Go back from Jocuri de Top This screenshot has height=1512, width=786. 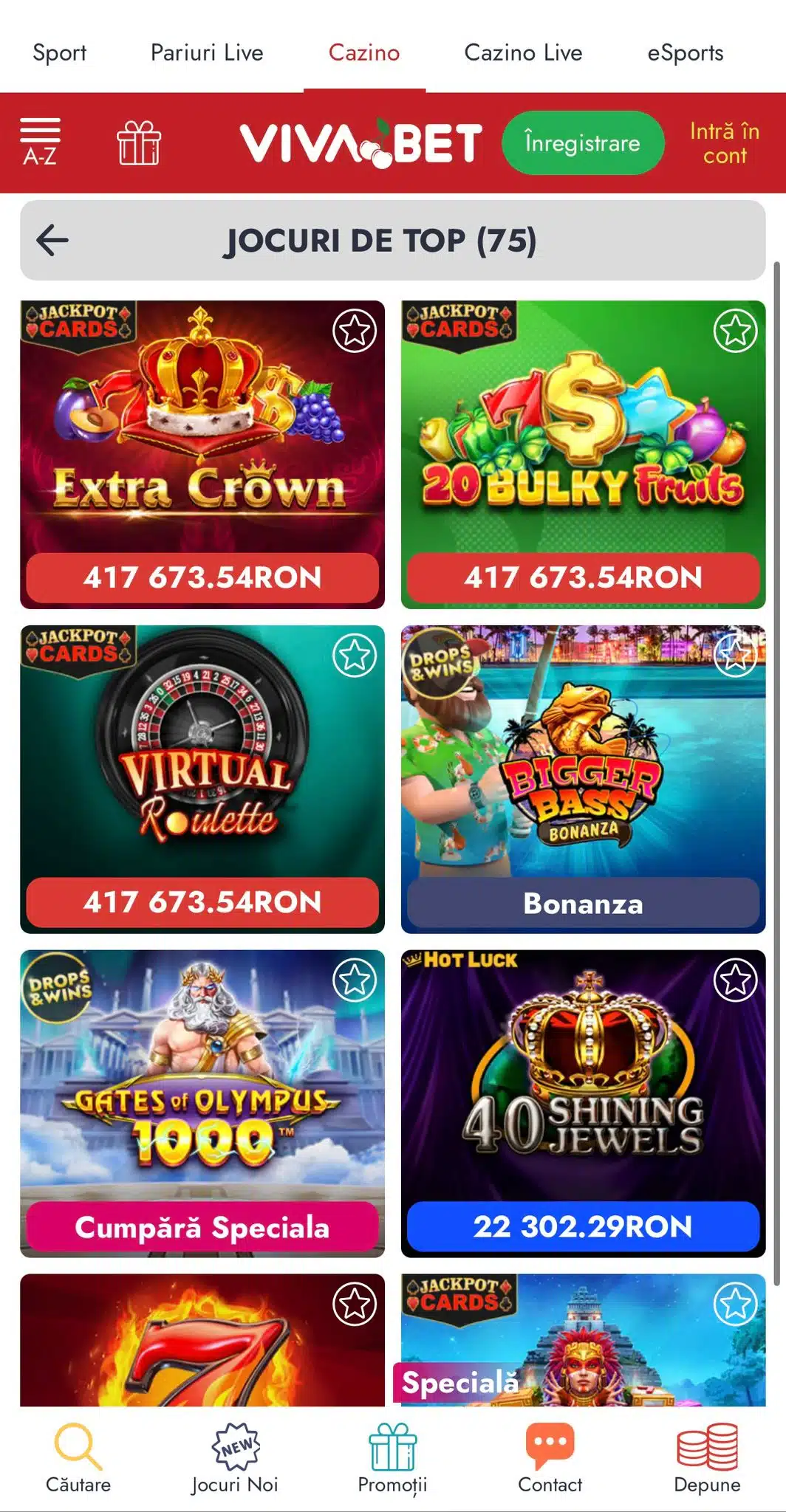[x=52, y=241]
